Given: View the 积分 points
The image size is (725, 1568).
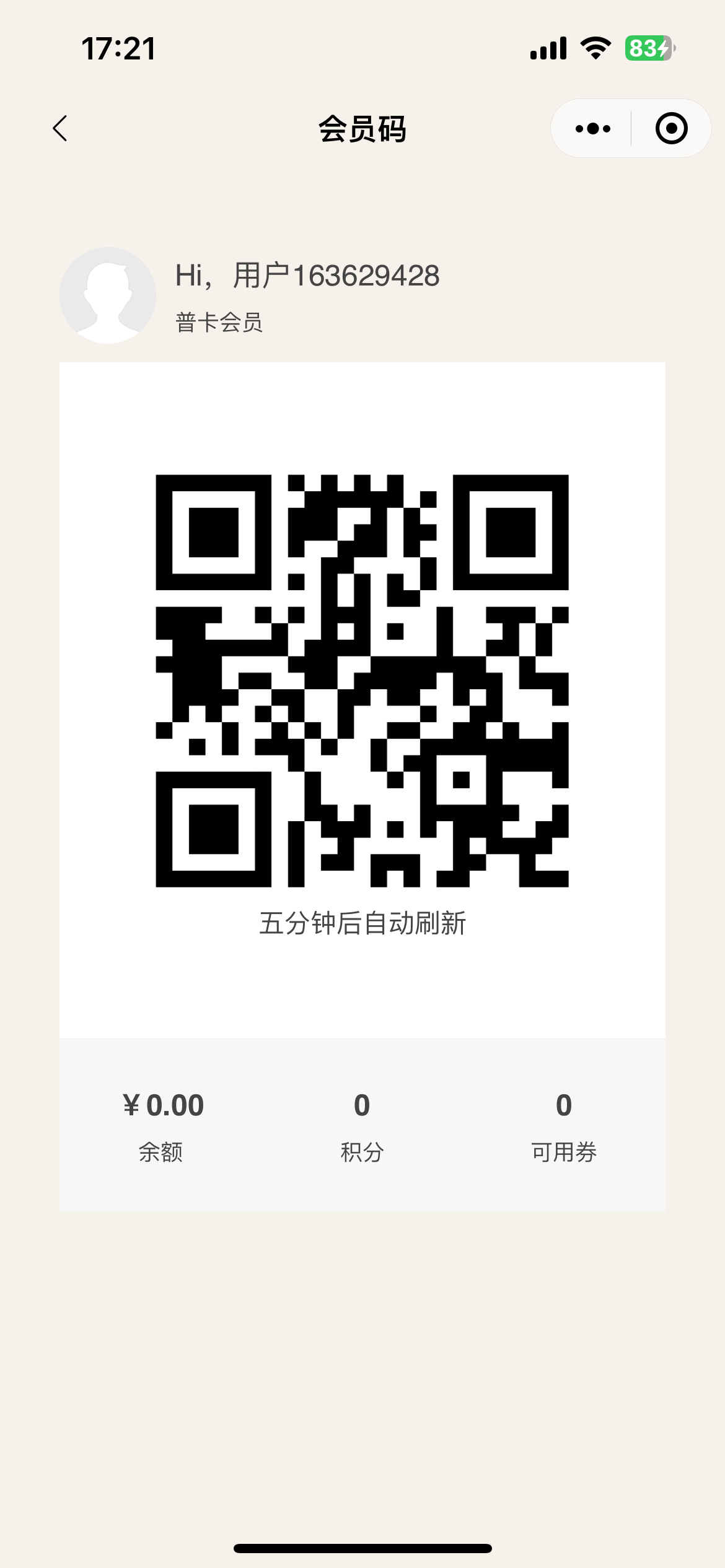Looking at the screenshot, I should pos(362,1125).
